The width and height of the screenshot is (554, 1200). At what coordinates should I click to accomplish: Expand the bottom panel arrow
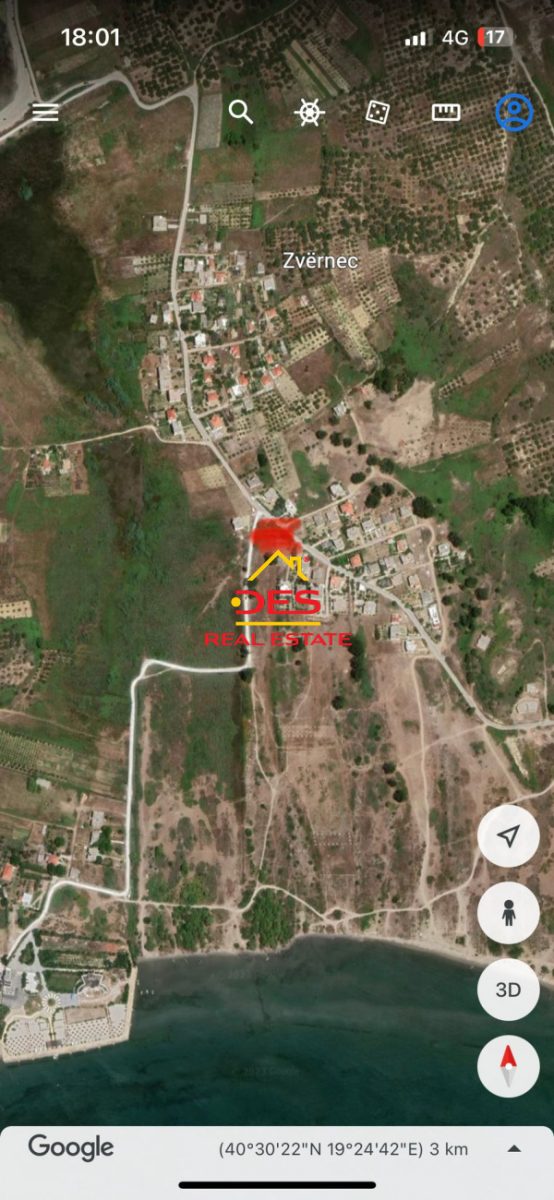tap(514, 1149)
